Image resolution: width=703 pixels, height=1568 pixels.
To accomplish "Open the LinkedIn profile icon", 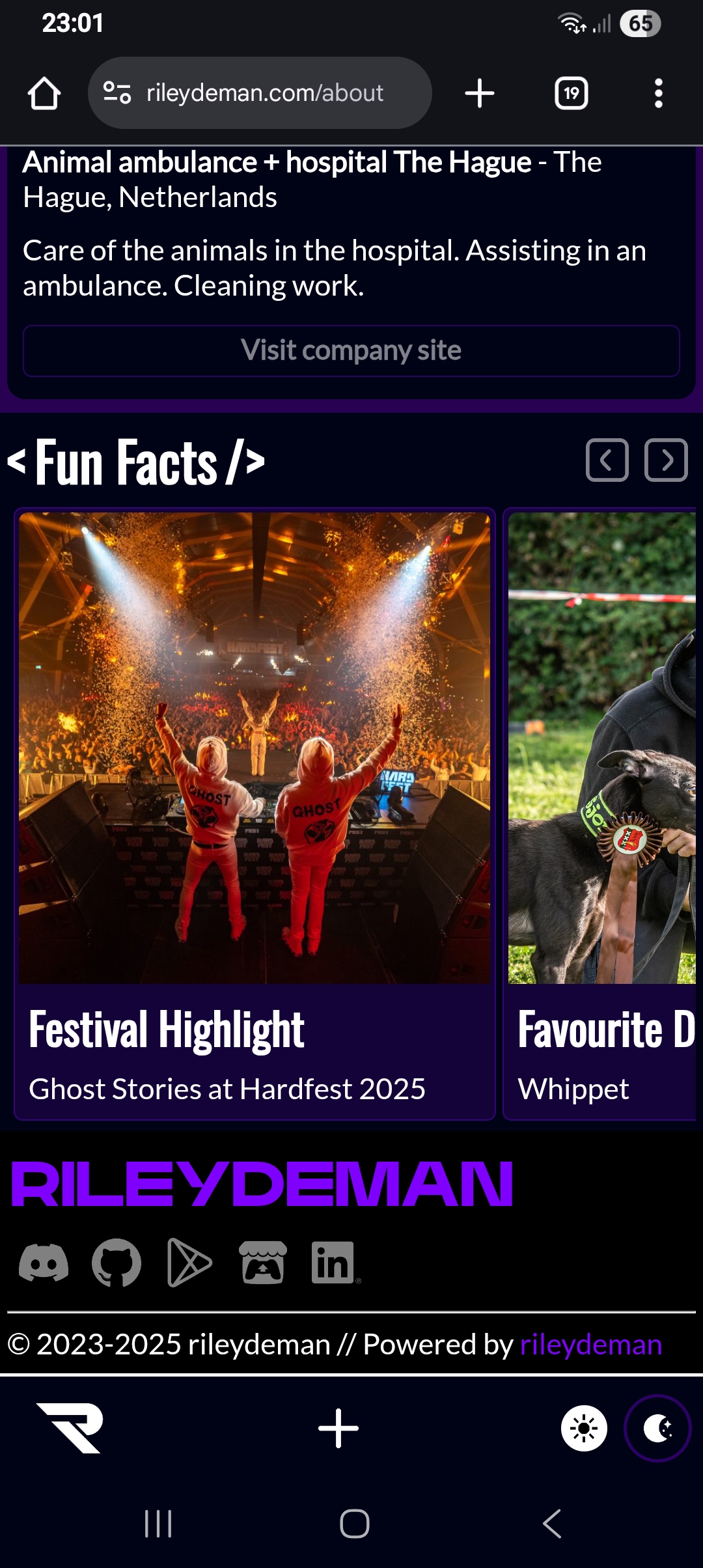I will coord(333,1263).
